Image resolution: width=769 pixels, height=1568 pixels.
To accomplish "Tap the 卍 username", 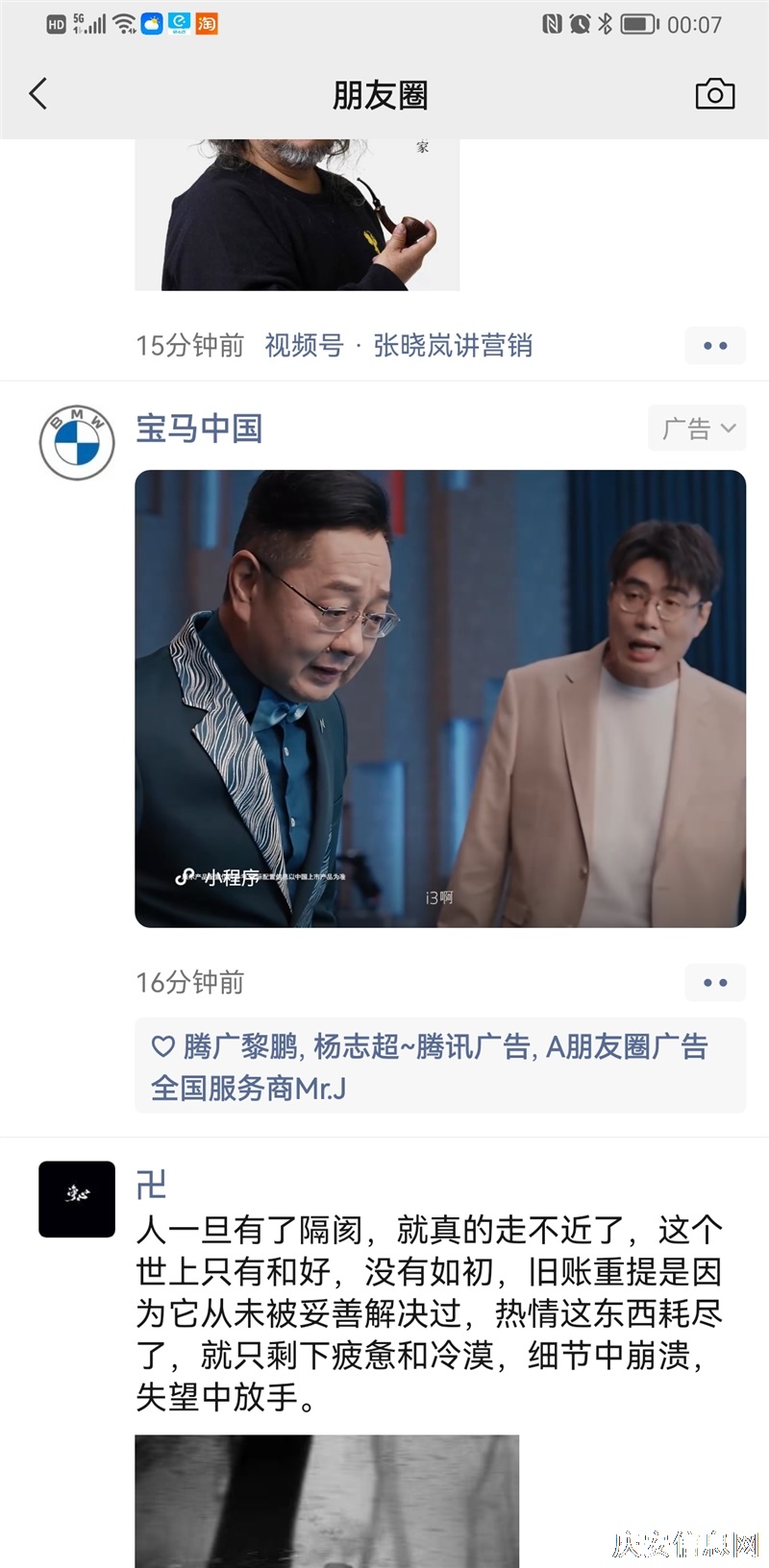I will 151,1185.
